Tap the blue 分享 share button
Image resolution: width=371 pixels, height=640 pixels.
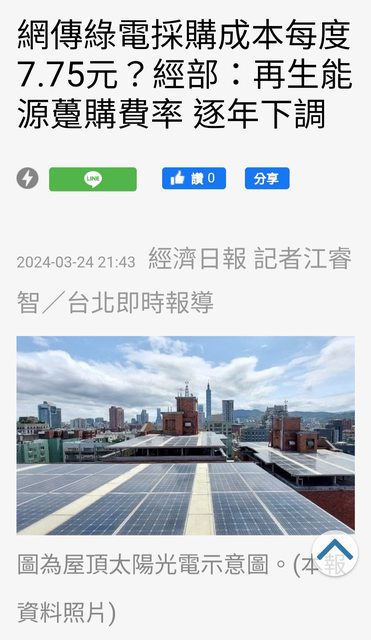tap(267, 178)
